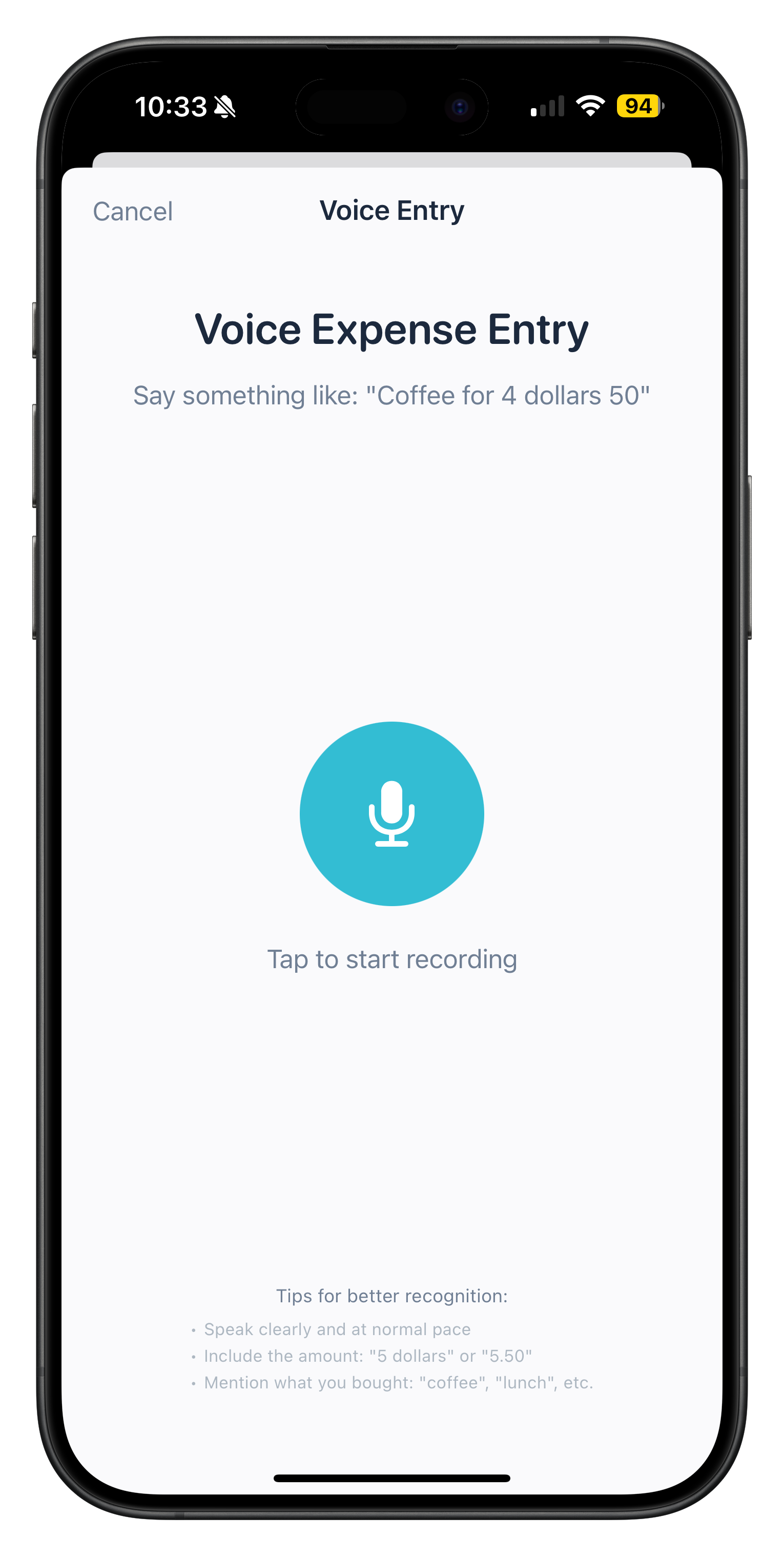Tap the microphone to start recording
The height and width of the screenshot is (1556, 784).
point(391,813)
